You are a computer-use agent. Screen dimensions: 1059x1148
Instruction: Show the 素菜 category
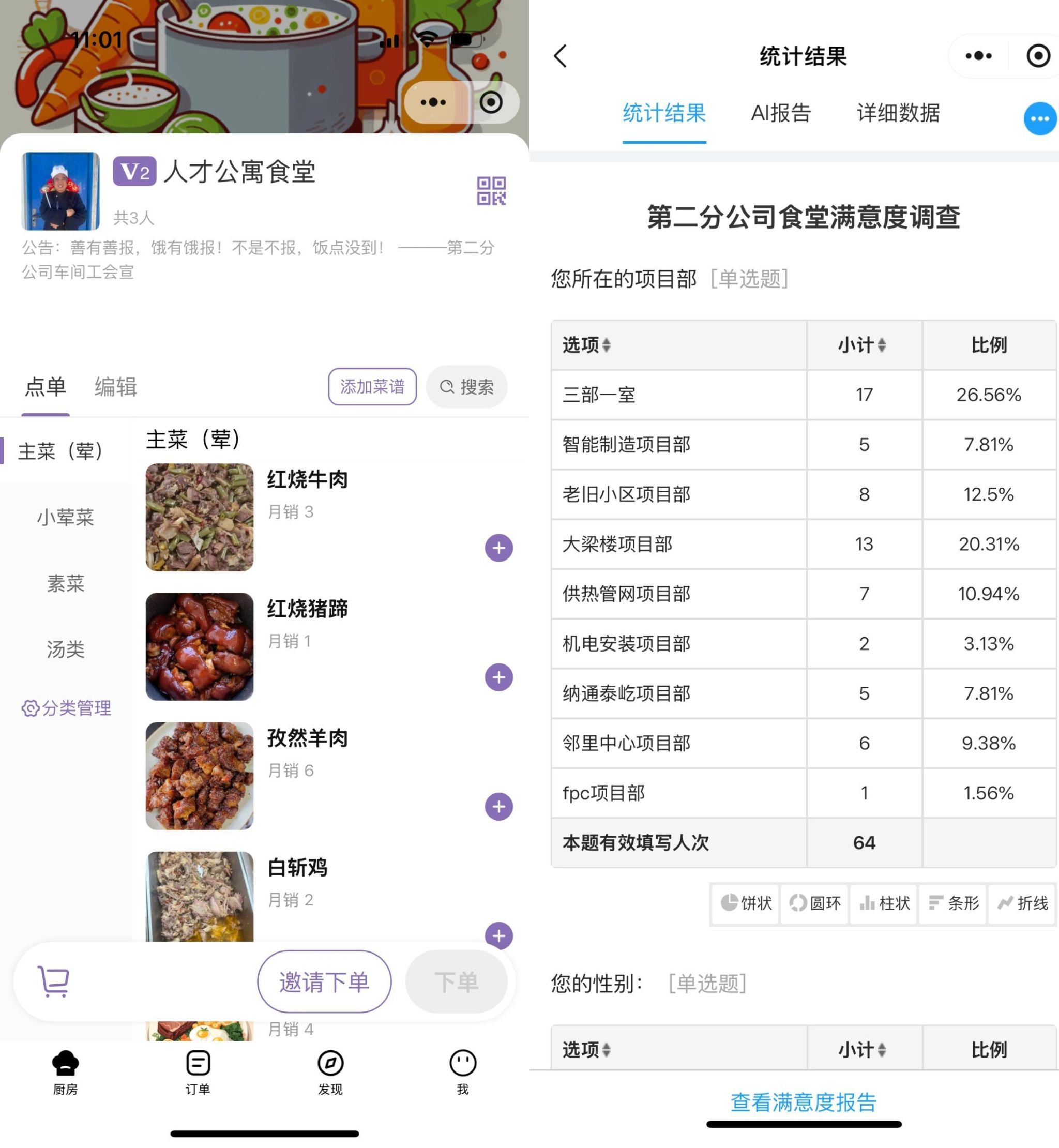pyautogui.click(x=65, y=583)
